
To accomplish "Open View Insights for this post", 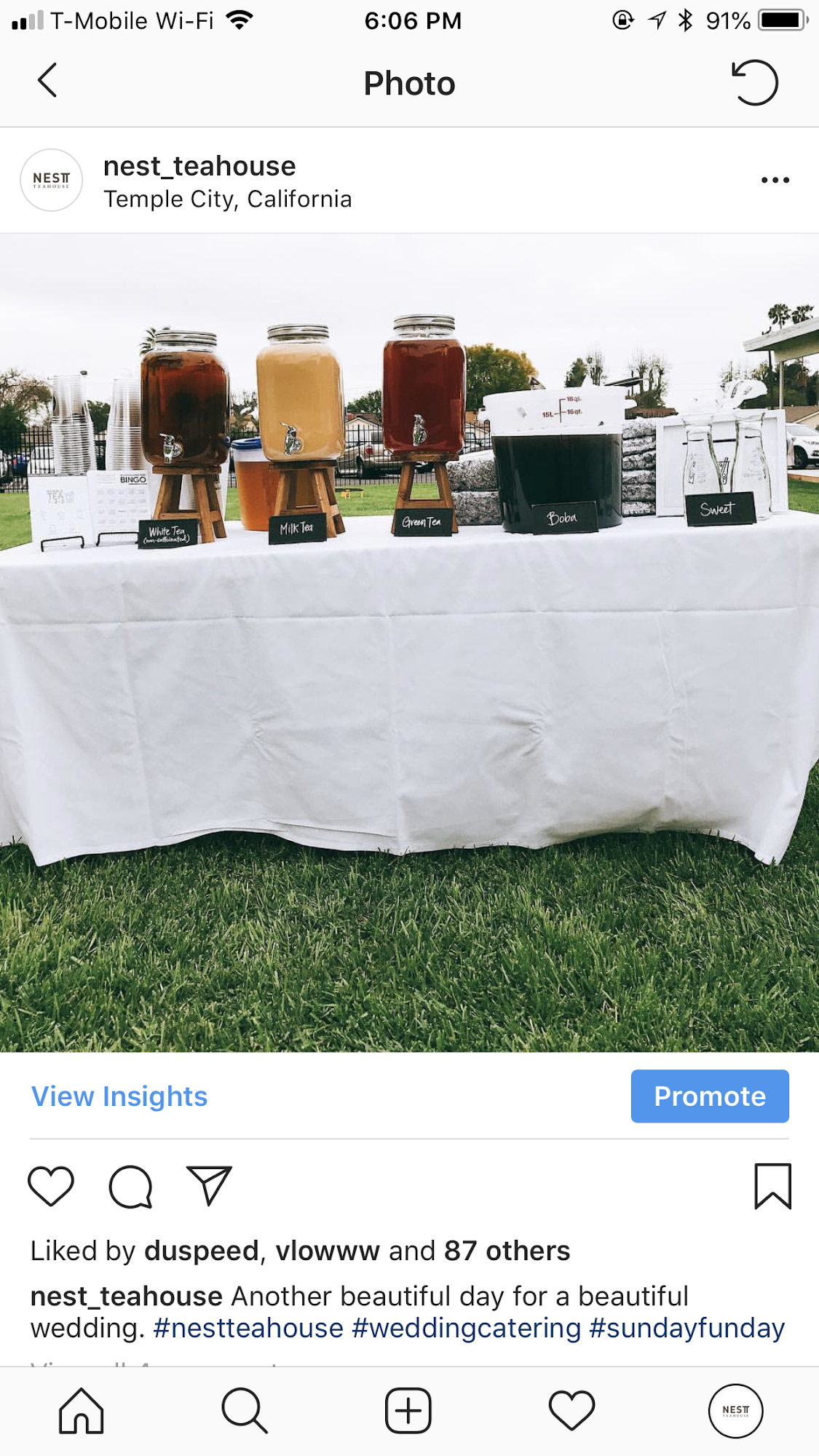I will [x=119, y=1096].
